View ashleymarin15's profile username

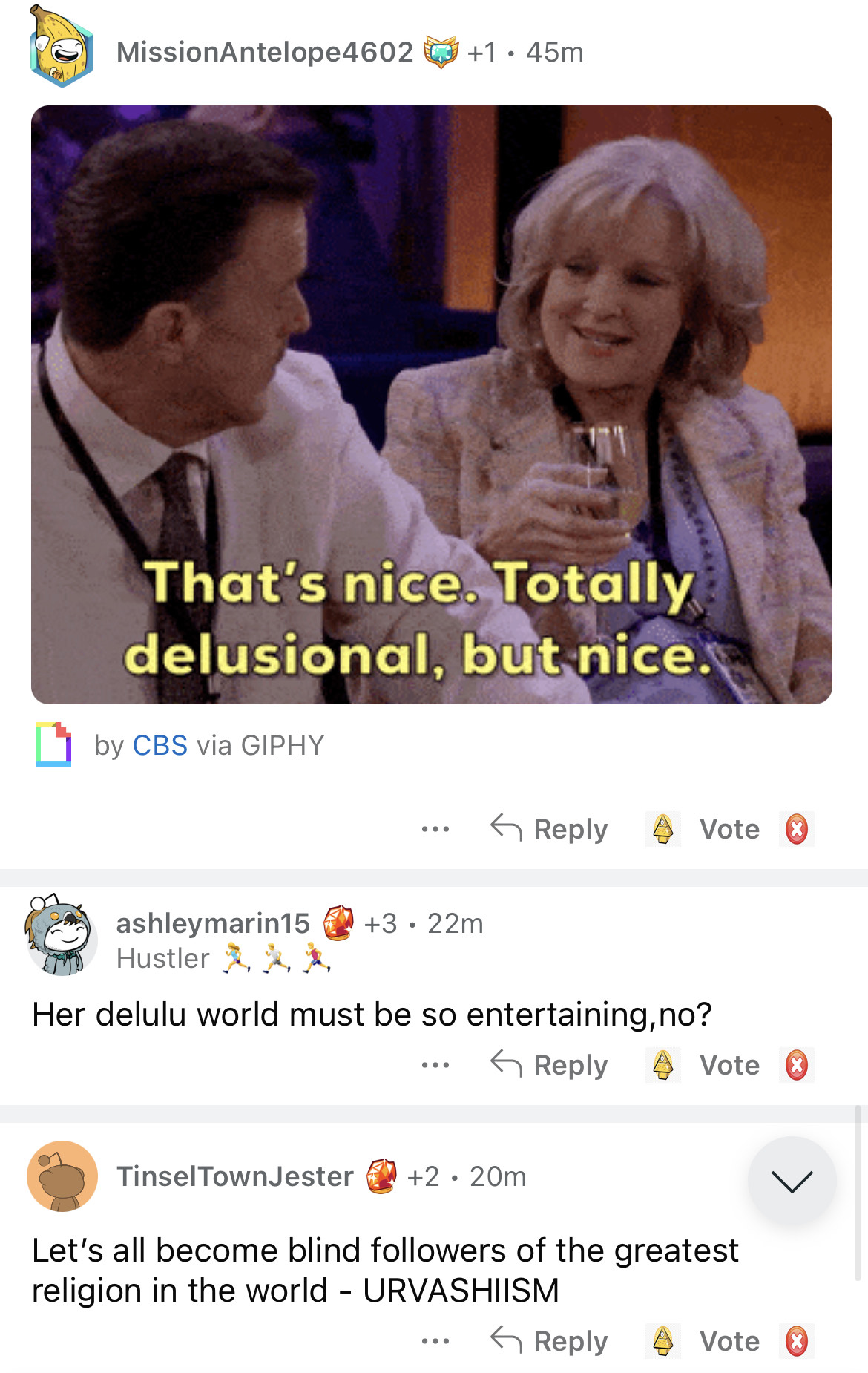pyautogui.click(x=213, y=923)
